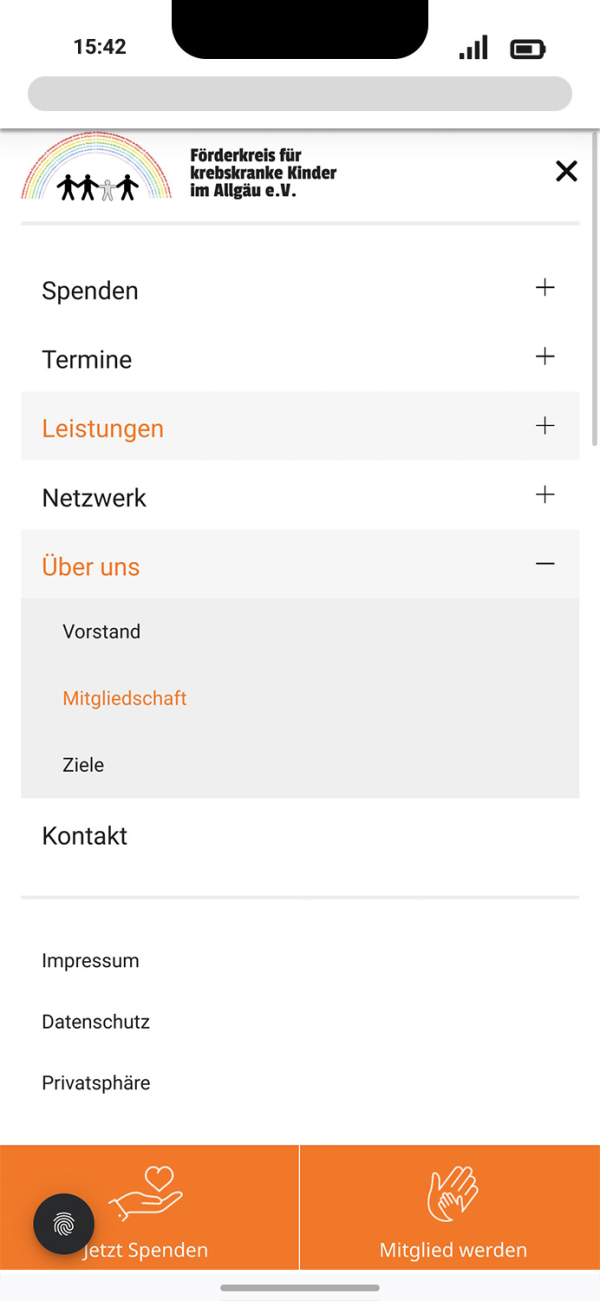View the Impressum link
The width and height of the screenshot is (600, 1301).
(x=90, y=961)
